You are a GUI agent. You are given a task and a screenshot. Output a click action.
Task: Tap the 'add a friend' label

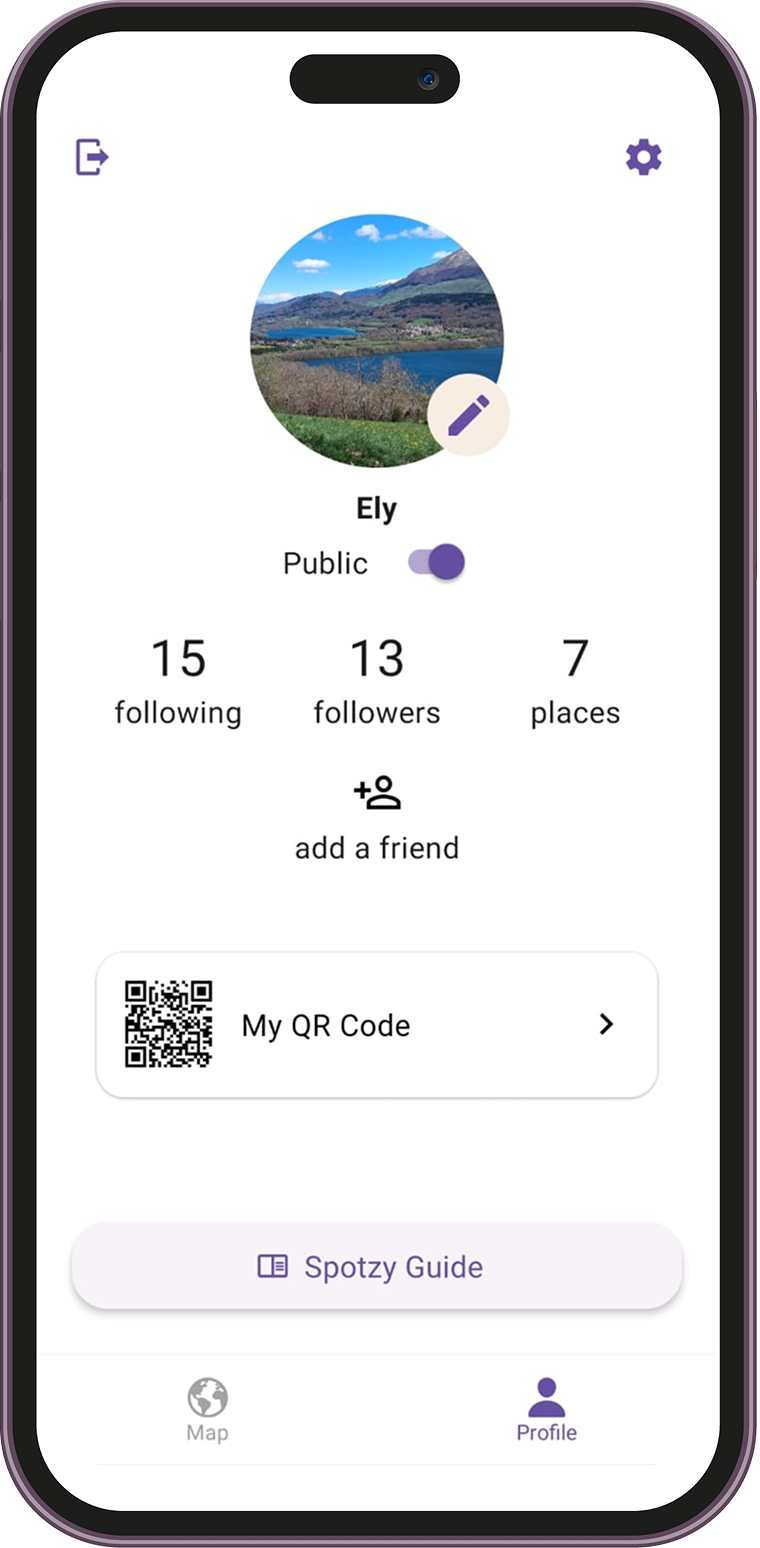pyautogui.click(x=377, y=847)
